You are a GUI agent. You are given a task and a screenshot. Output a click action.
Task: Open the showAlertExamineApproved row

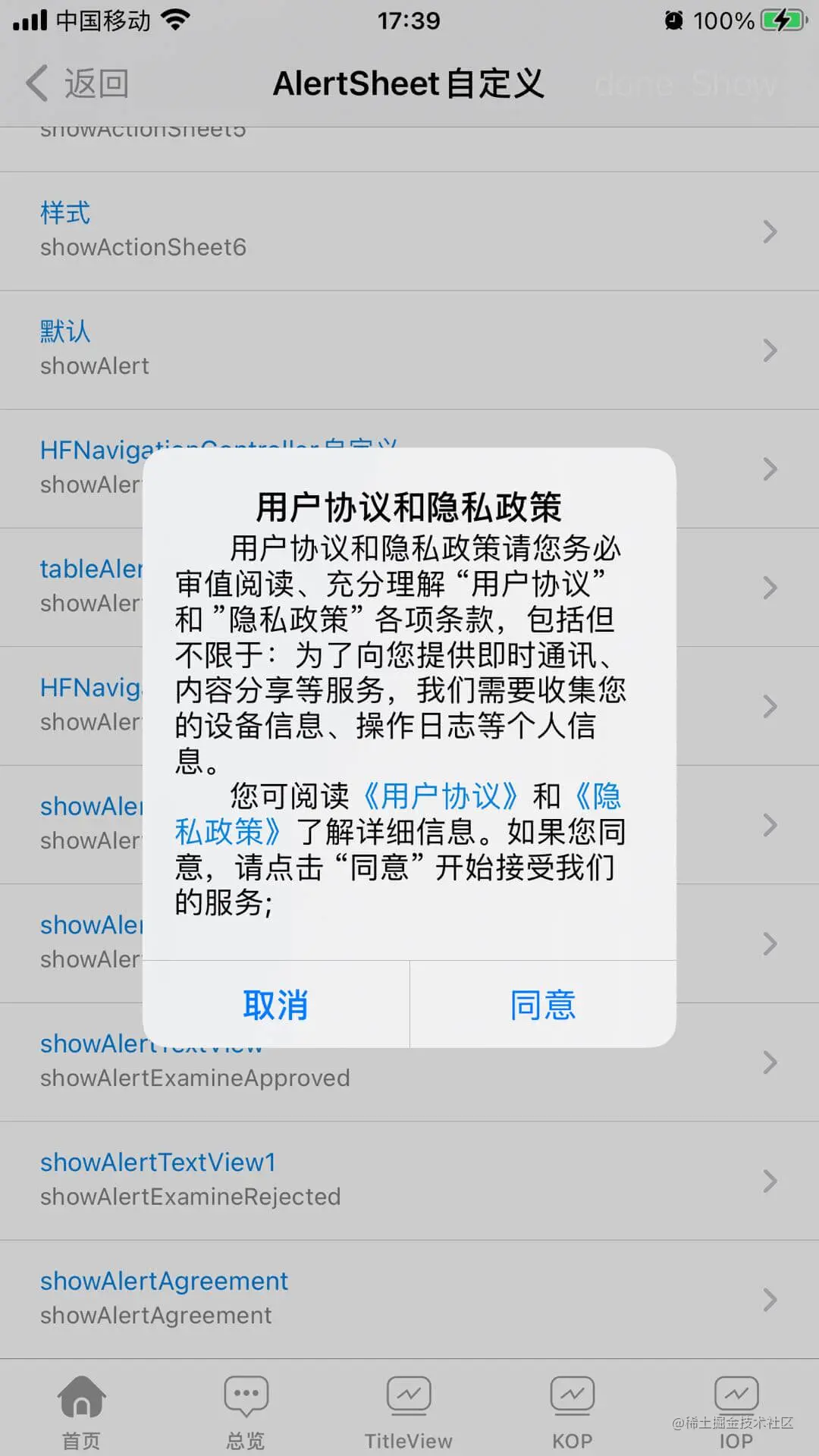point(409,1077)
